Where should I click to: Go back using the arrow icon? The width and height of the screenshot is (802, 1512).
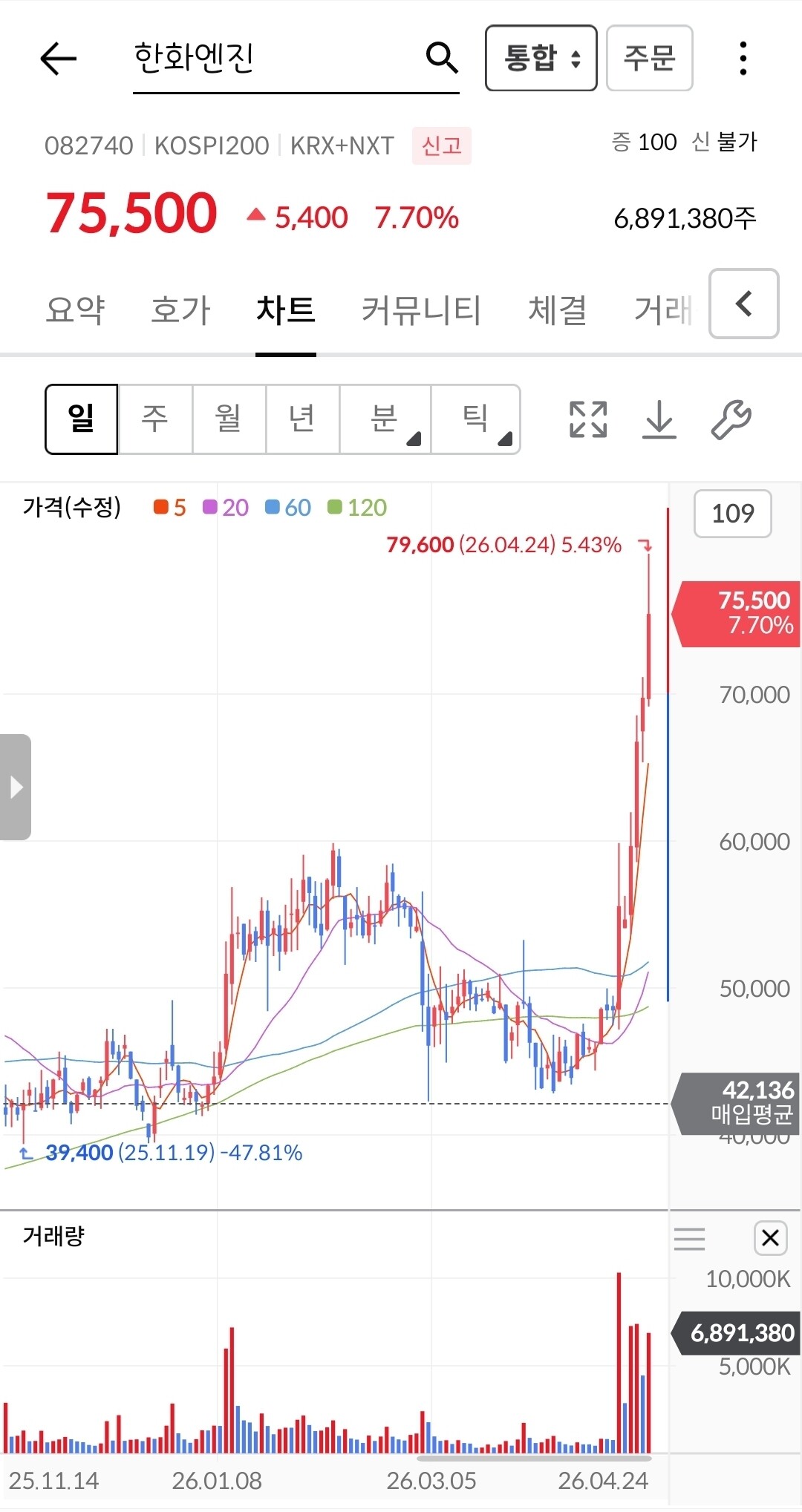(59, 59)
